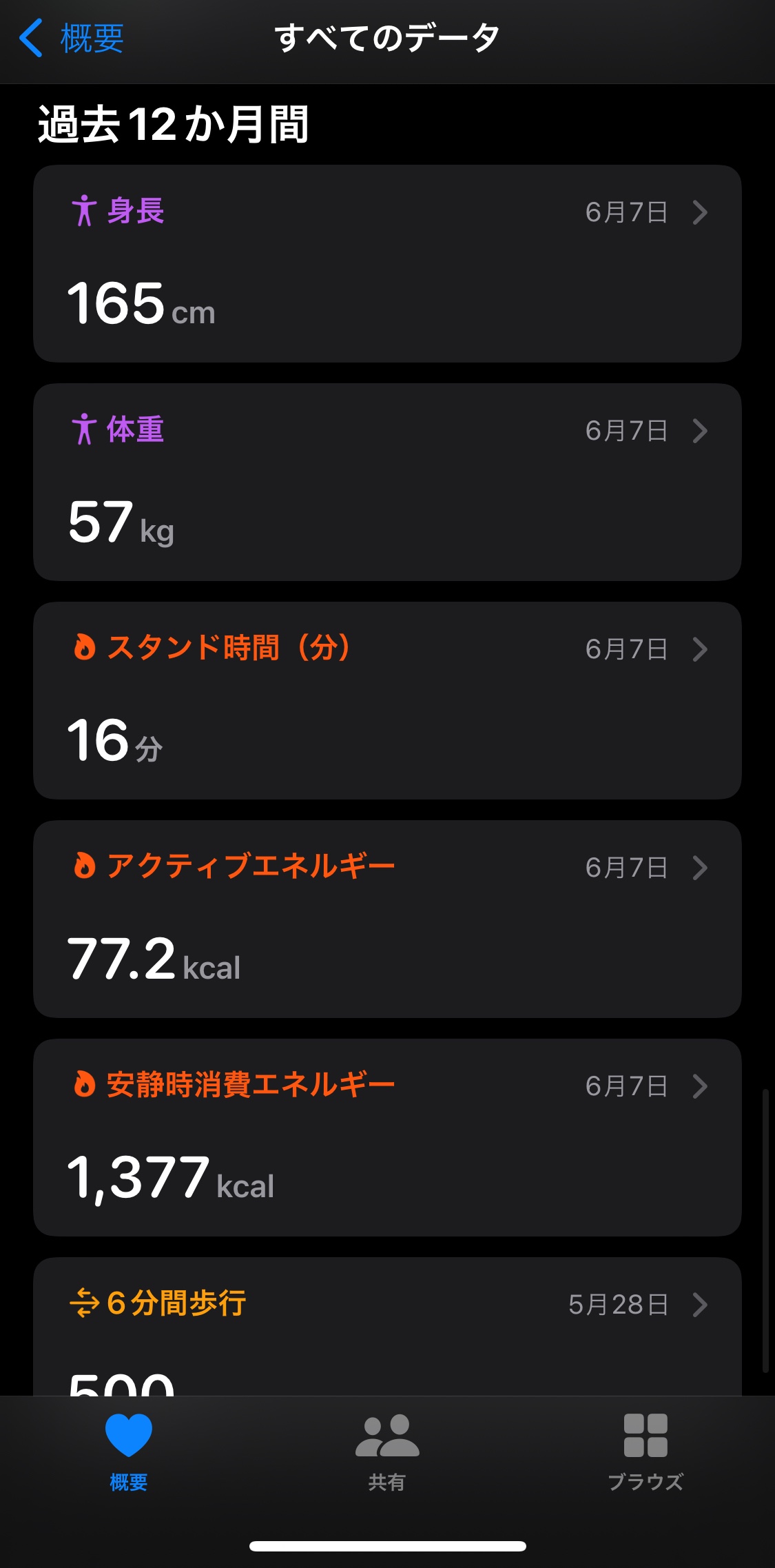View スタンド時間（分） details
The image size is (775, 1568).
point(387,700)
